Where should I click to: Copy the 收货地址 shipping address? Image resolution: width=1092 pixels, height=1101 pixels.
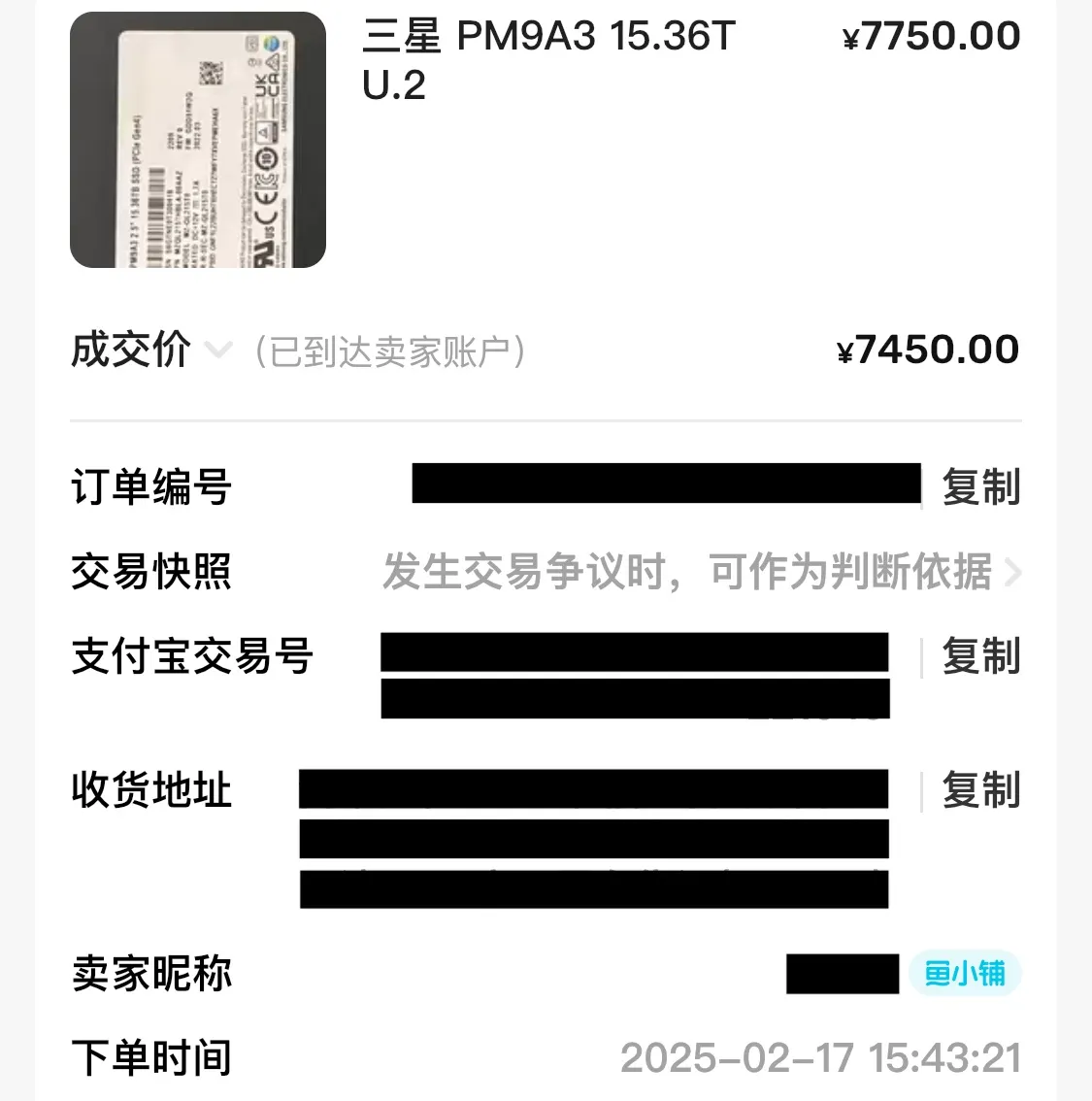(980, 790)
